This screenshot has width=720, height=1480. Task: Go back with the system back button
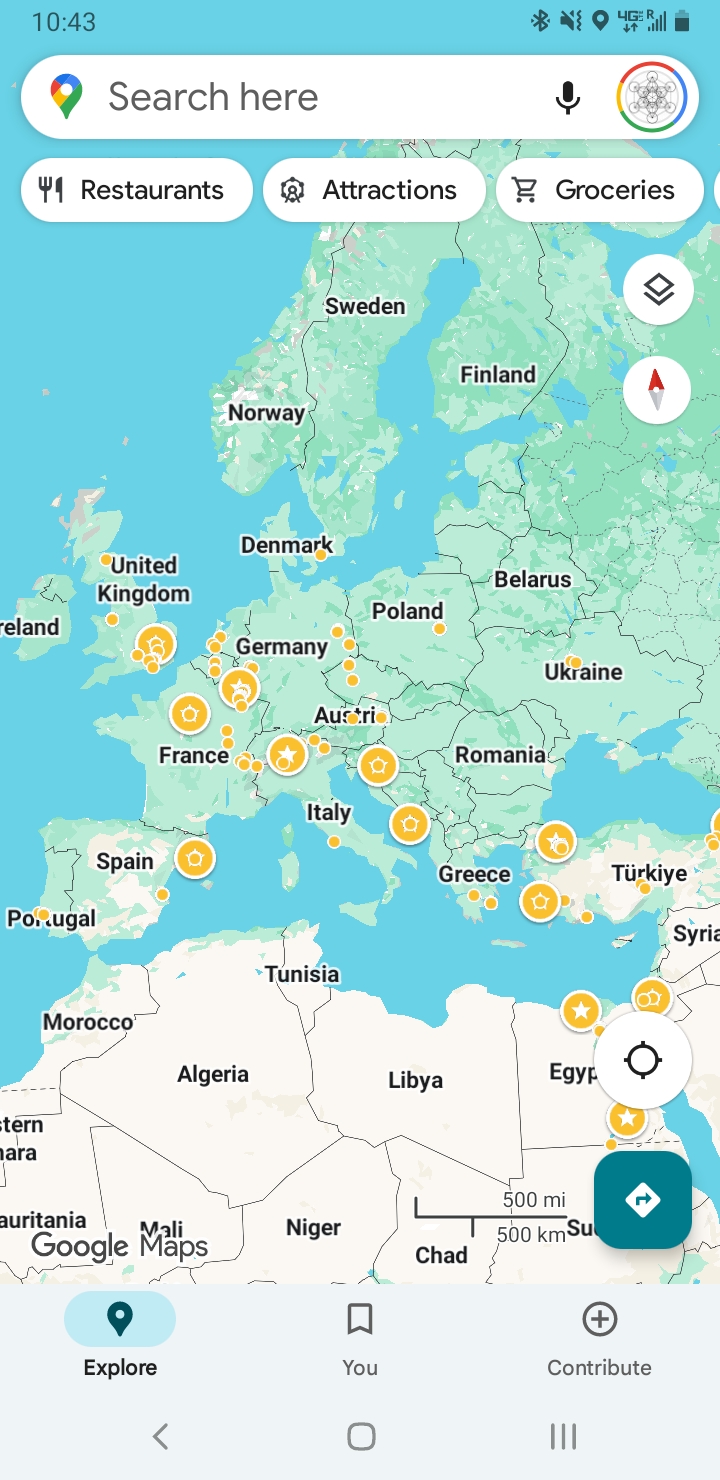point(160,1437)
